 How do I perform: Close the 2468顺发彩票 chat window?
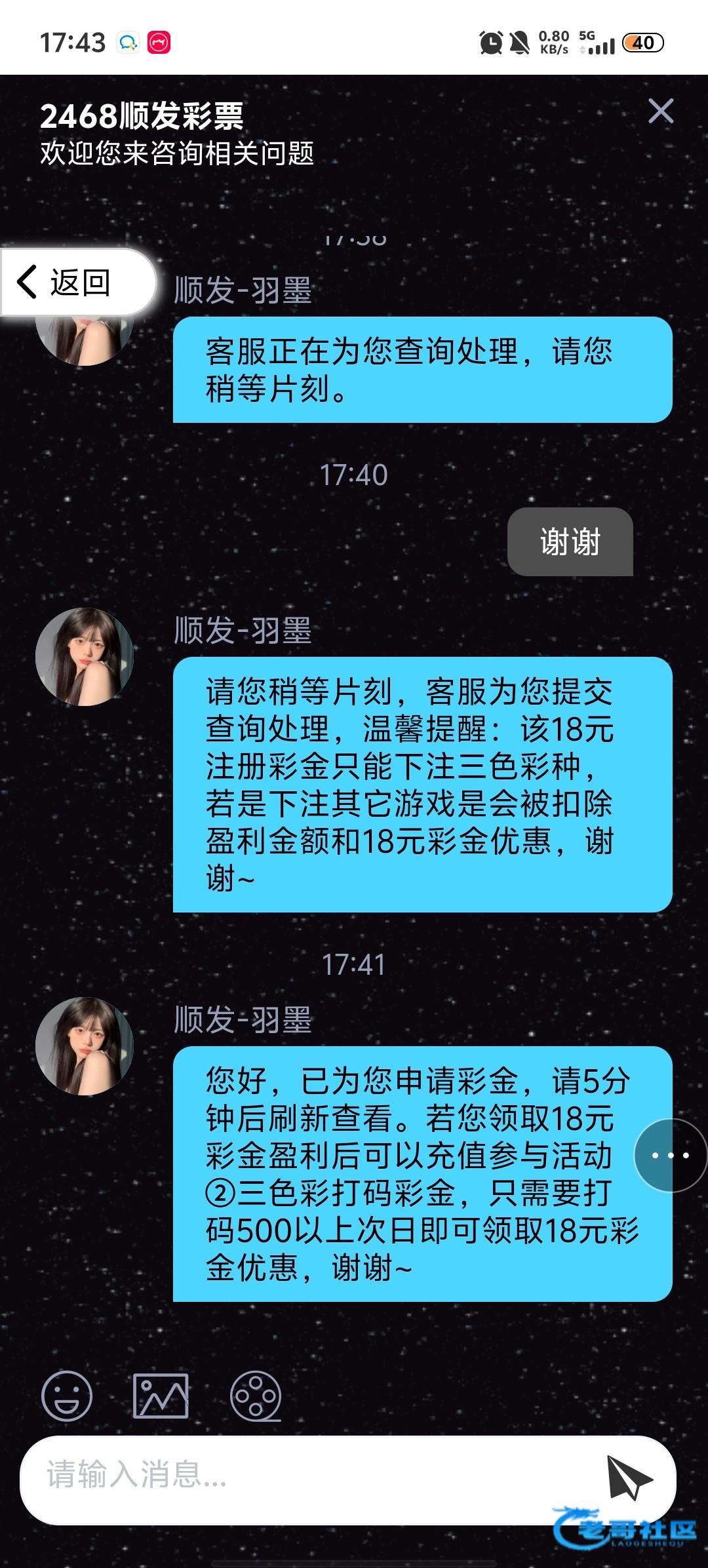pos(660,111)
